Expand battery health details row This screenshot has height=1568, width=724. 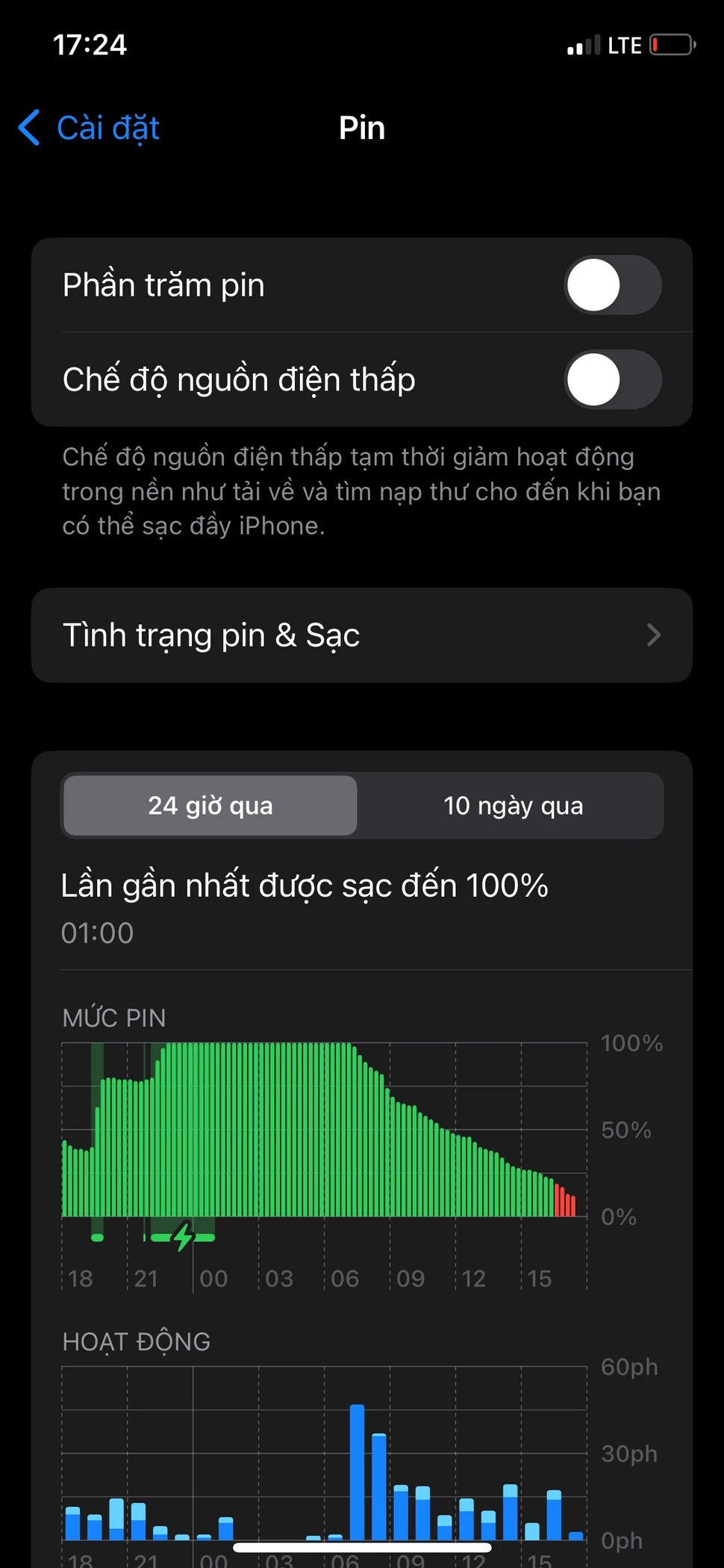pyautogui.click(x=361, y=635)
